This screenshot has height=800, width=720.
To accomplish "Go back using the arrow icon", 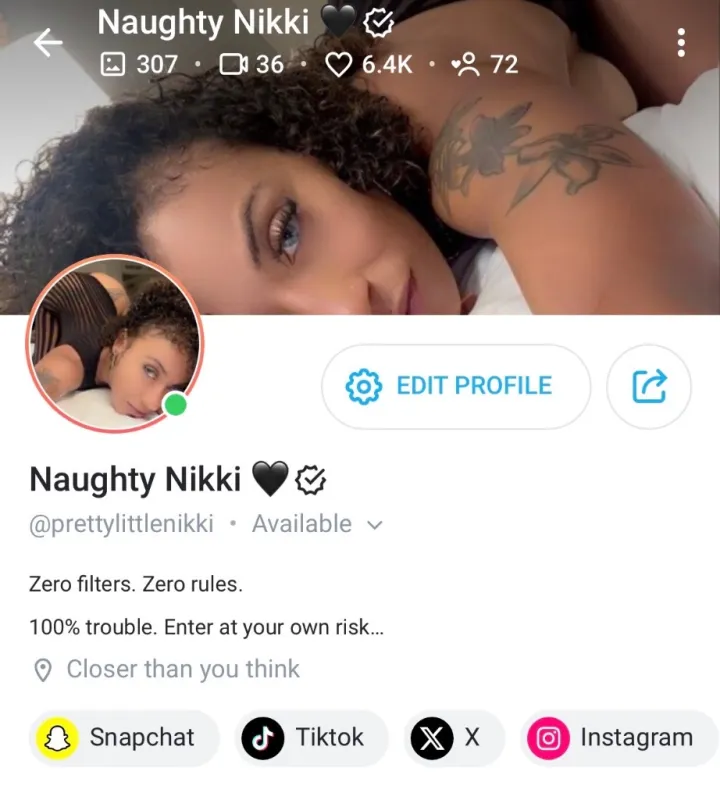I will coord(48,43).
